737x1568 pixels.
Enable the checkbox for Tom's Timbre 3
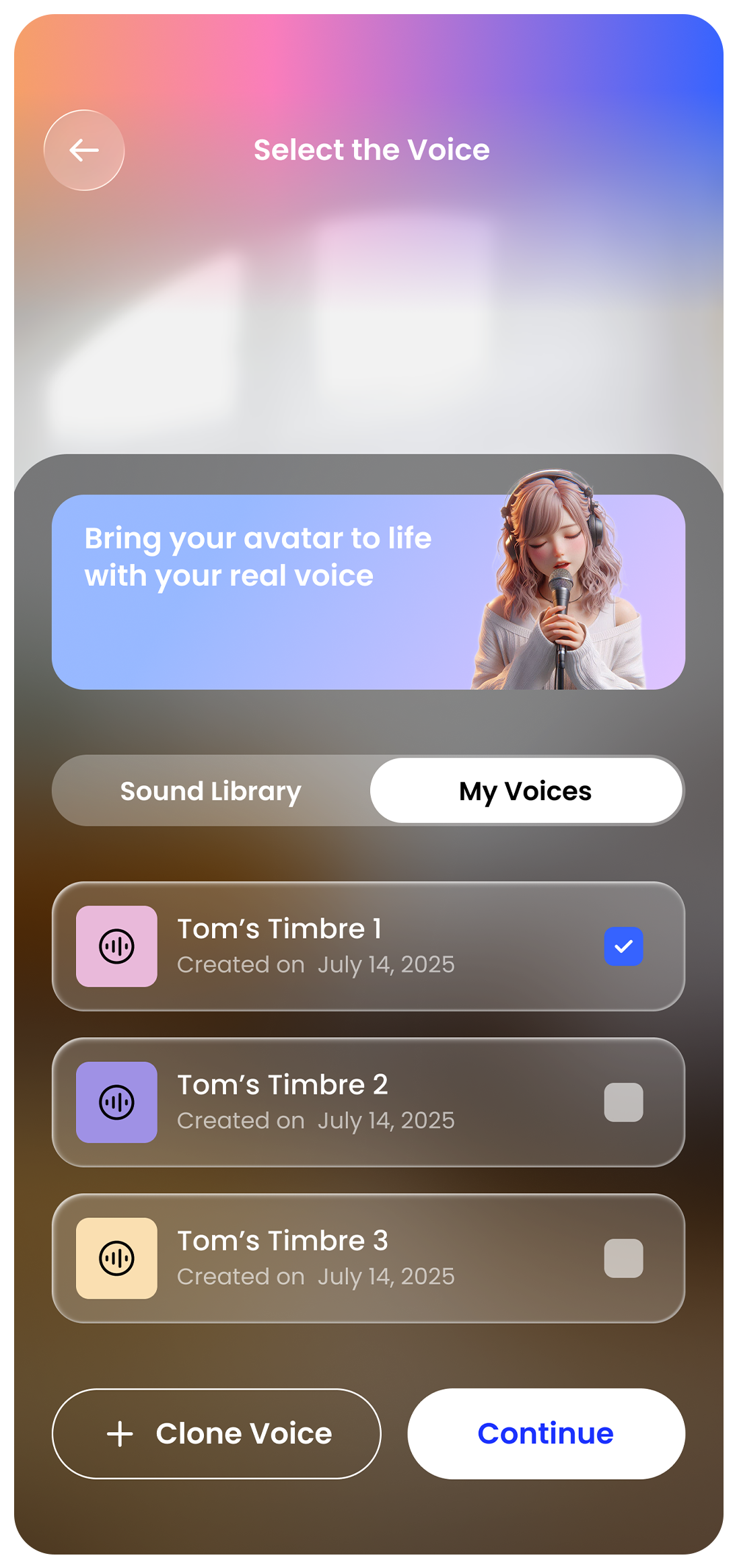click(621, 1258)
